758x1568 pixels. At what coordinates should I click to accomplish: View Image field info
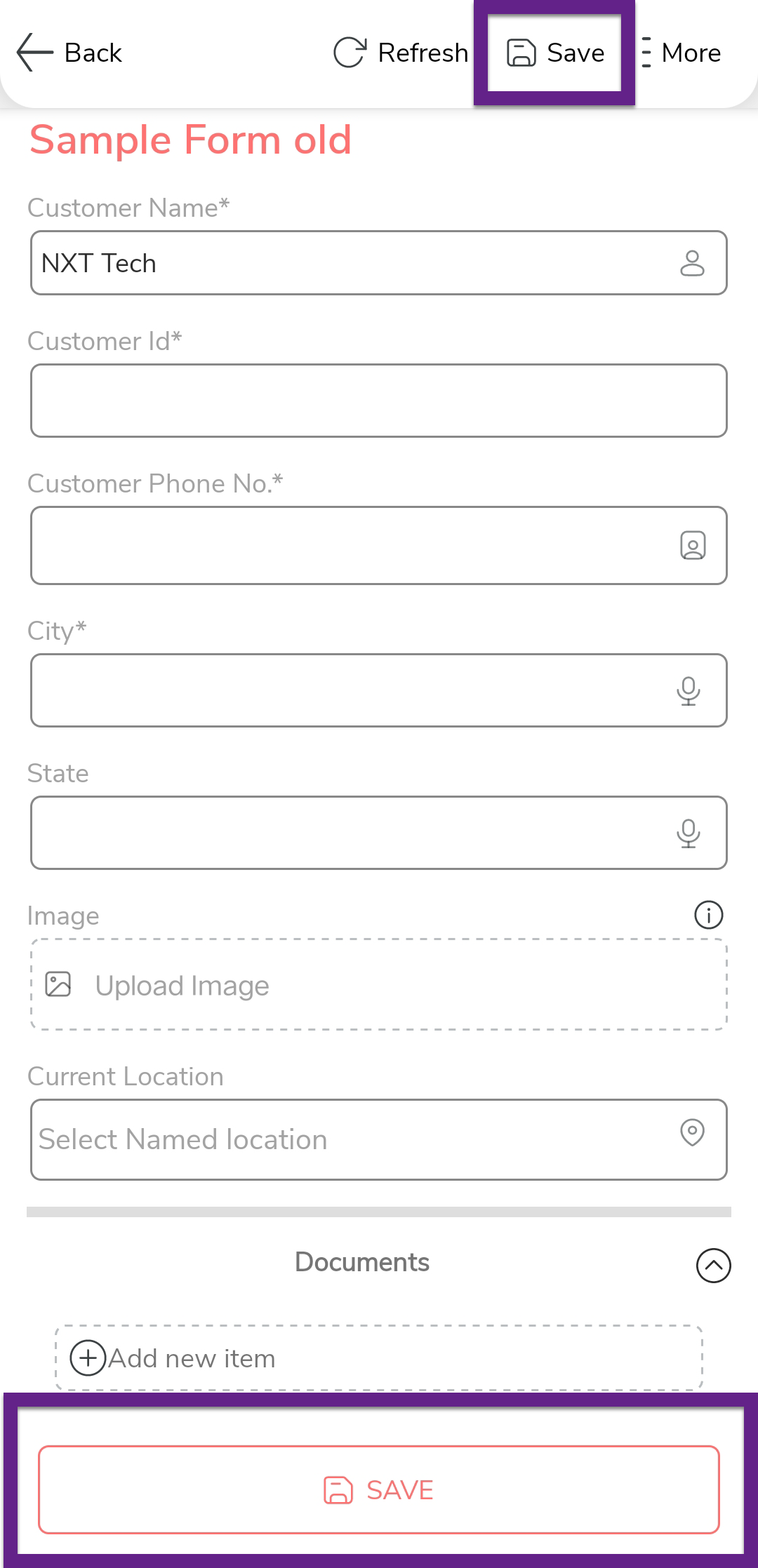coord(708,915)
